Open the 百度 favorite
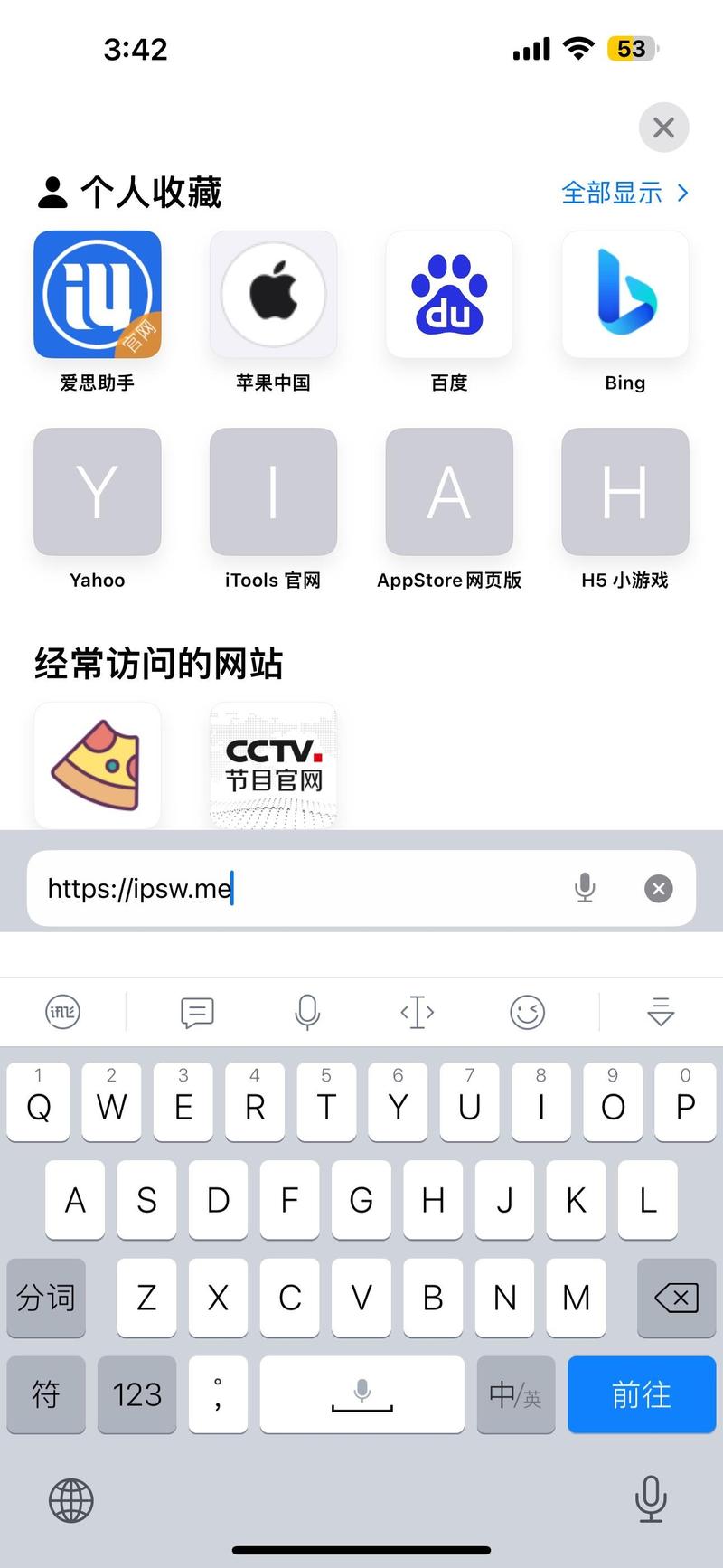The image size is (723, 1568). tap(449, 294)
